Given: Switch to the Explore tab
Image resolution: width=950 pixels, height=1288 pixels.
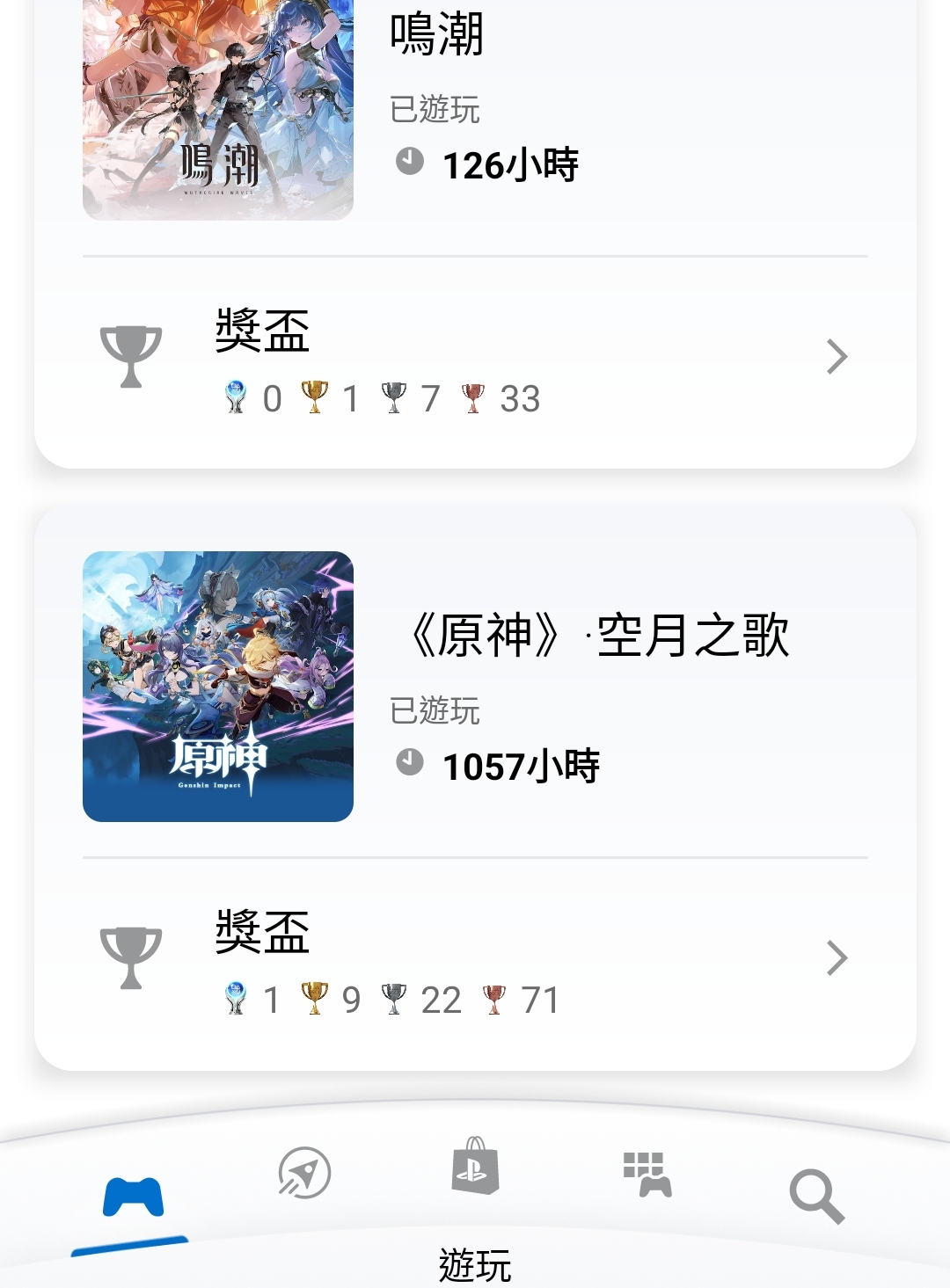Looking at the screenshot, I should [304, 1173].
